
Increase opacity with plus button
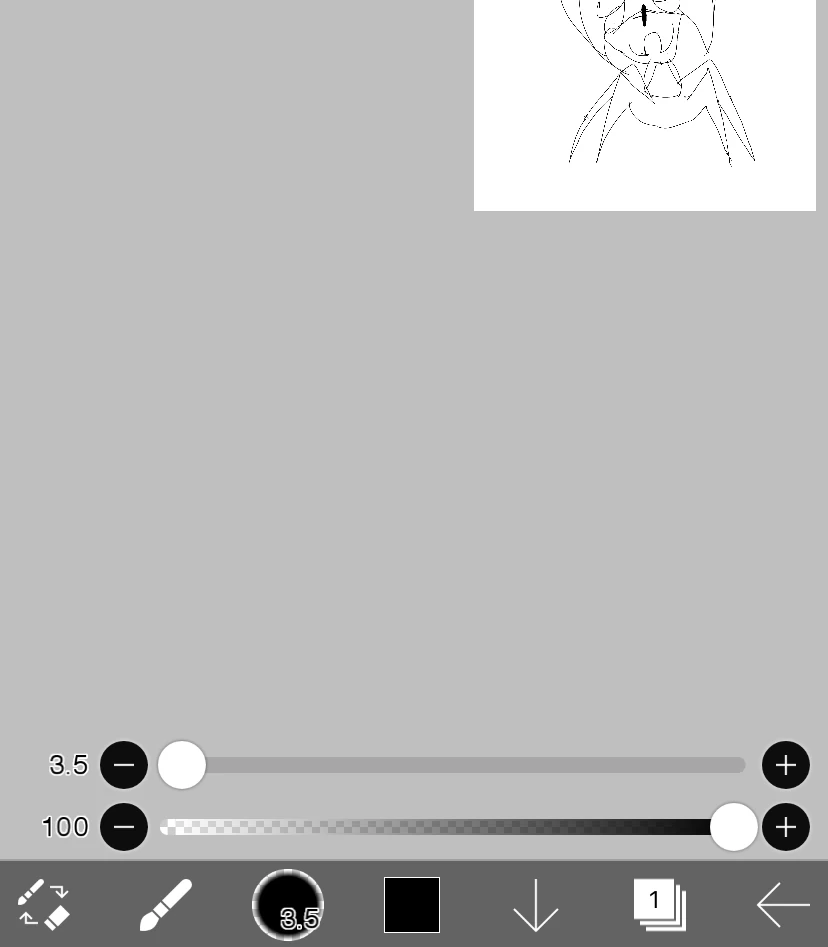pos(785,827)
